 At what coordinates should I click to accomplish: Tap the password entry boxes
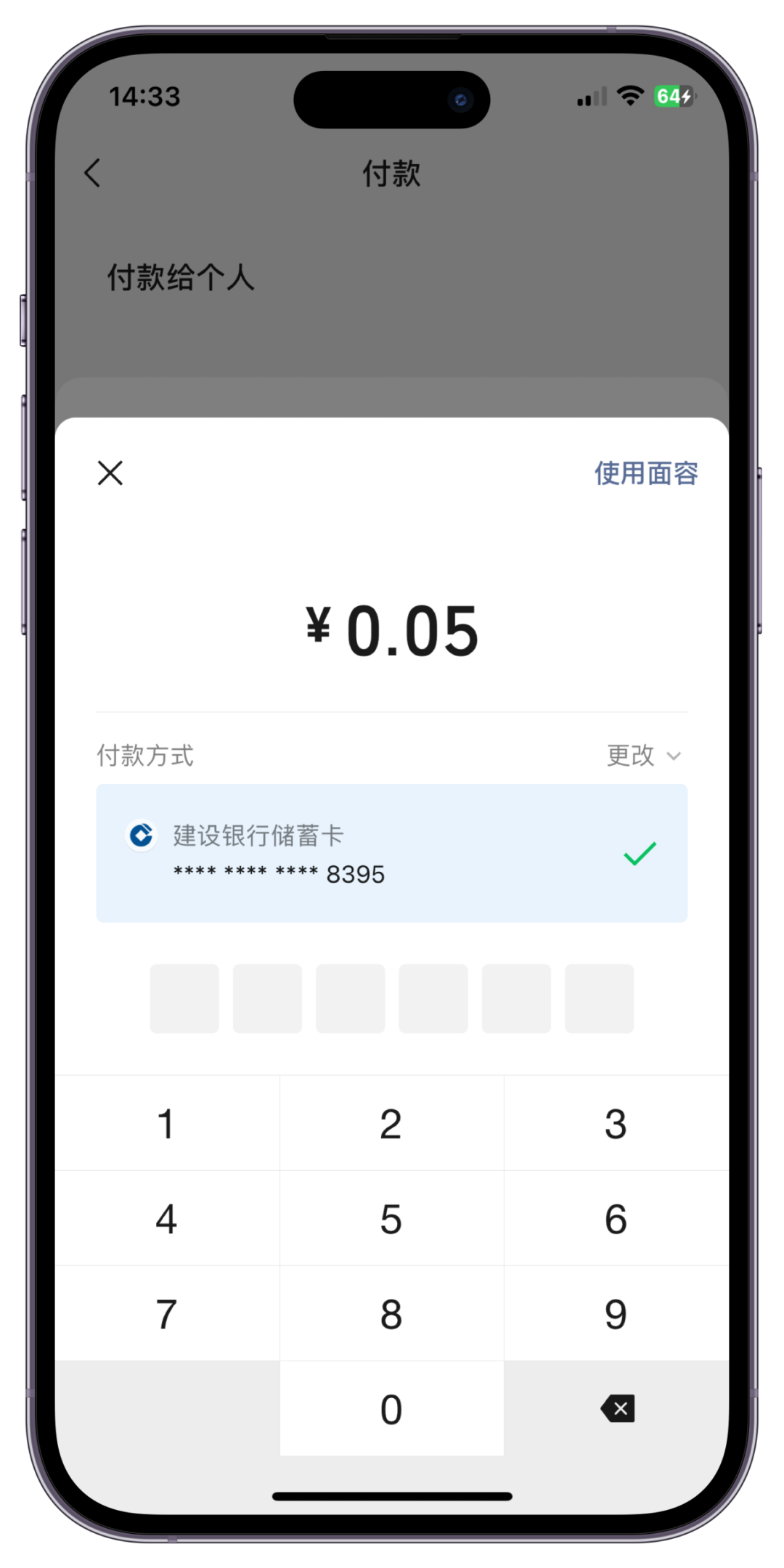coord(392,998)
